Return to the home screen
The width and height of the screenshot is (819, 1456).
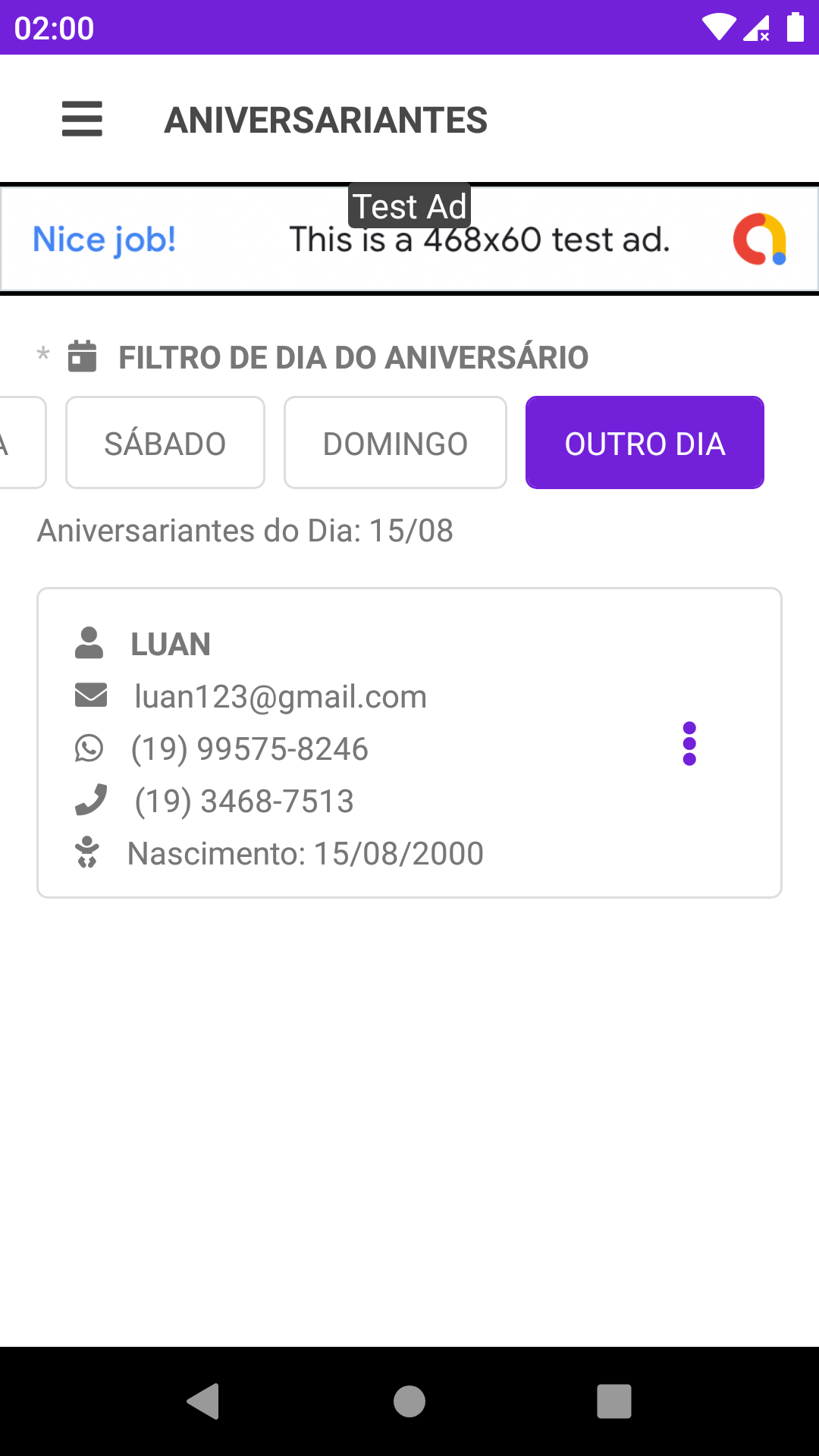[x=409, y=1401]
